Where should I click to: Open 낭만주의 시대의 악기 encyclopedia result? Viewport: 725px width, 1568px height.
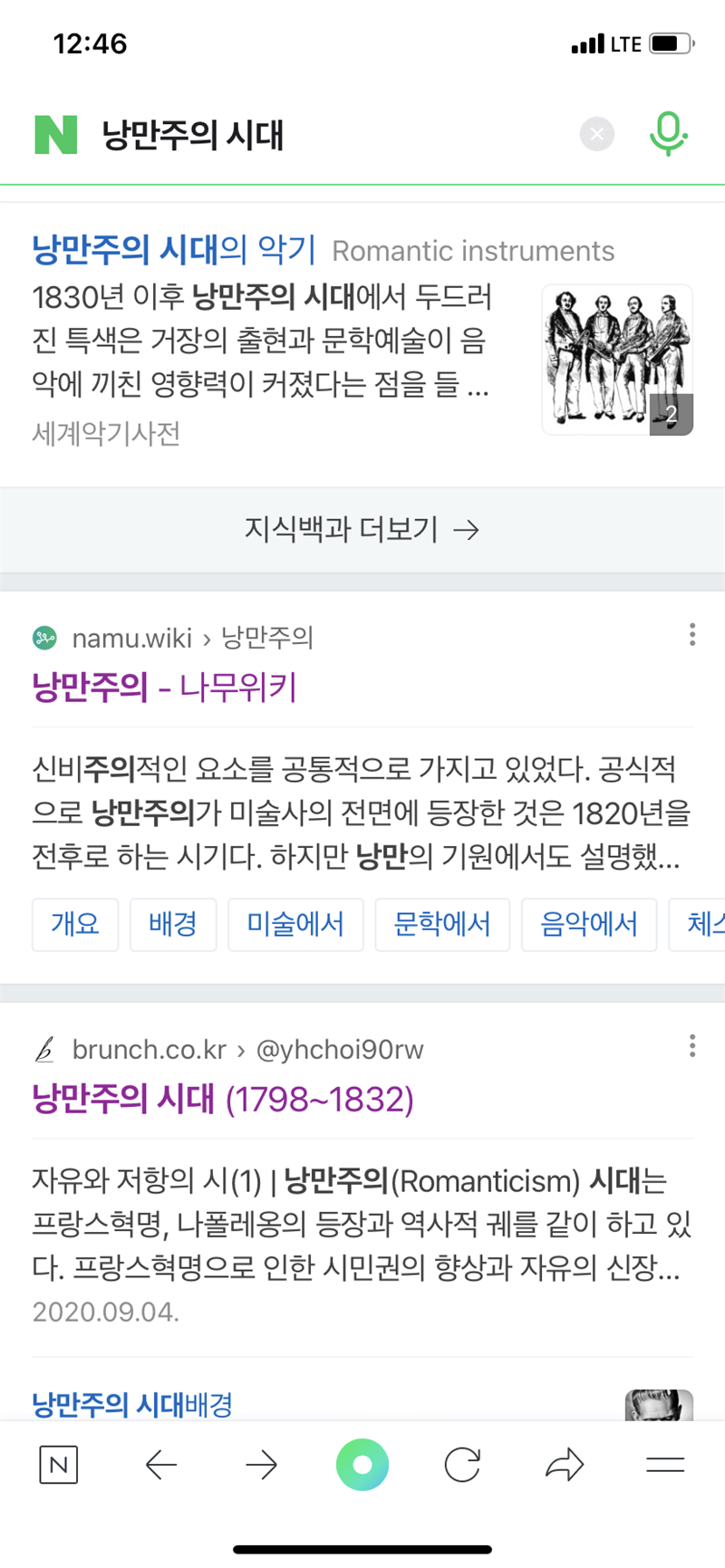pyautogui.click(x=174, y=248)
